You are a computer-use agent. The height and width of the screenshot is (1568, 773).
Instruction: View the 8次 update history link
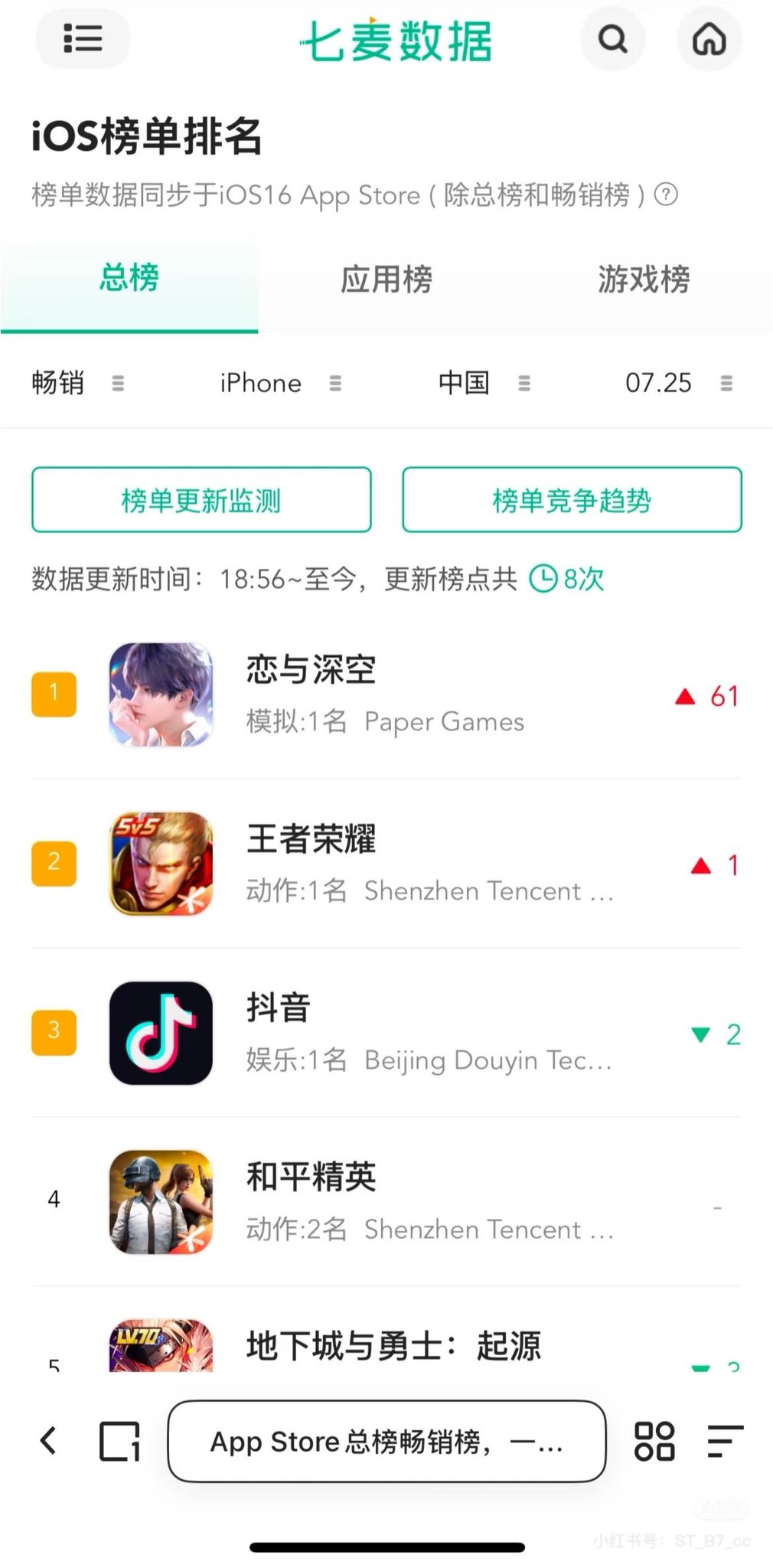pyautogui.click(x=566, y=579)
